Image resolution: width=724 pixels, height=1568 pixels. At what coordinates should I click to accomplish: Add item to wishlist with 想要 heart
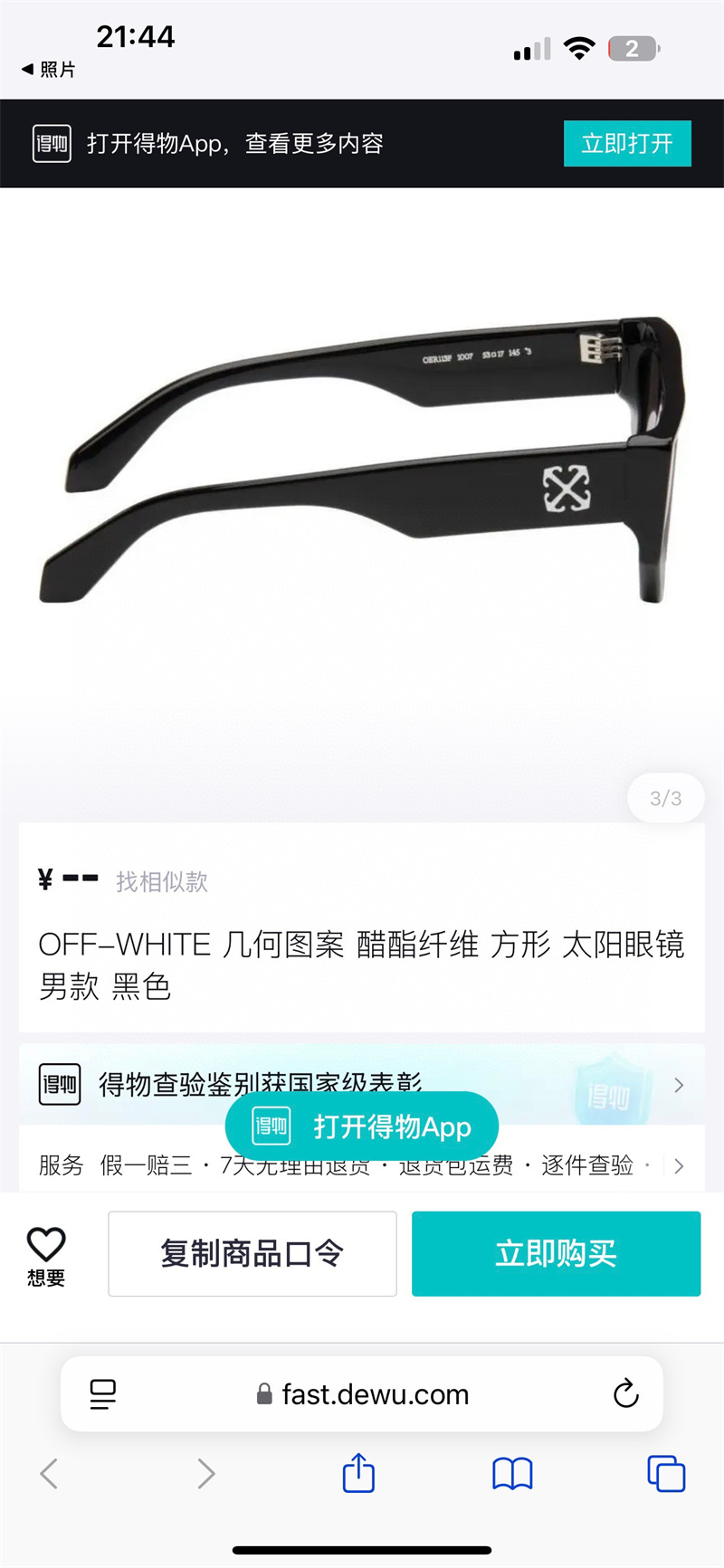tap(46, 1254)
